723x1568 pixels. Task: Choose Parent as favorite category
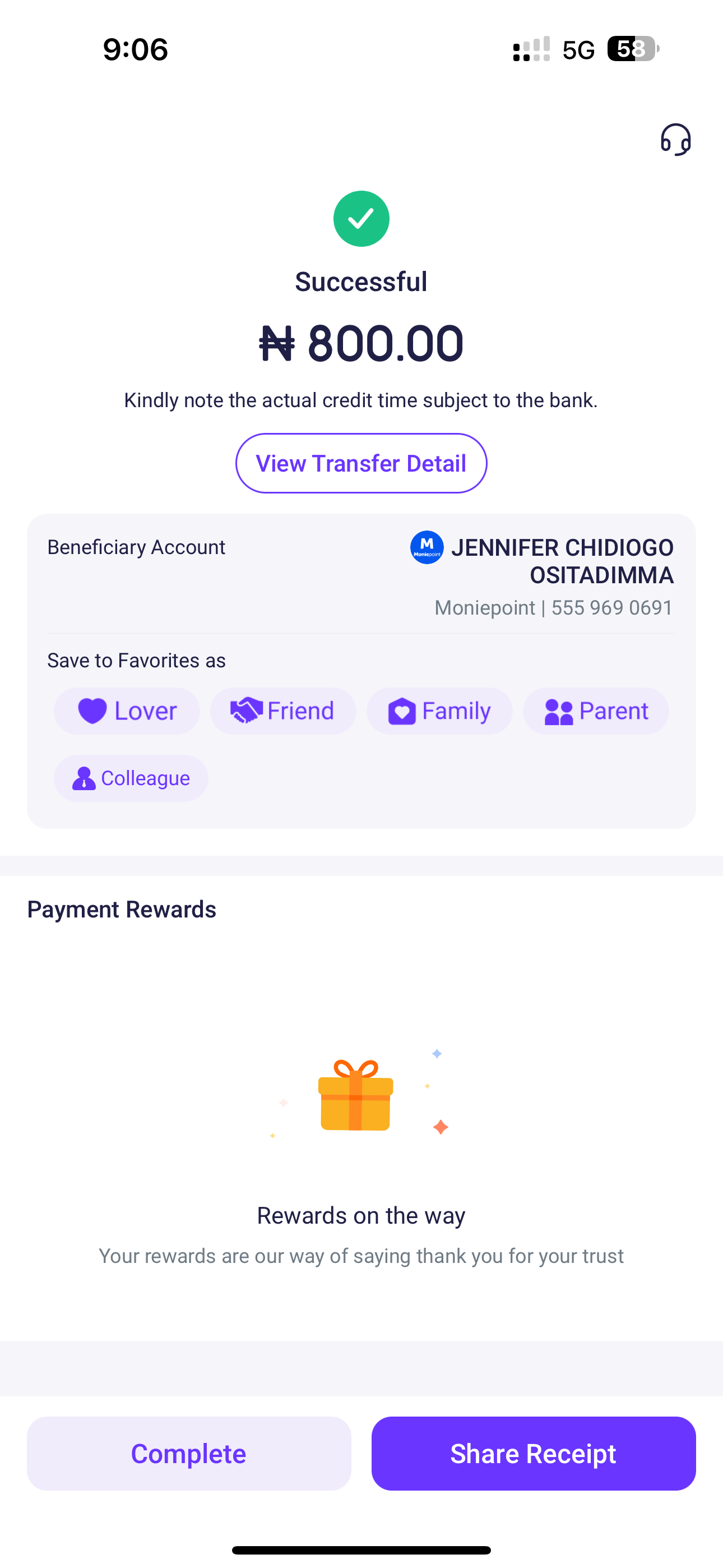pos(596,711)
